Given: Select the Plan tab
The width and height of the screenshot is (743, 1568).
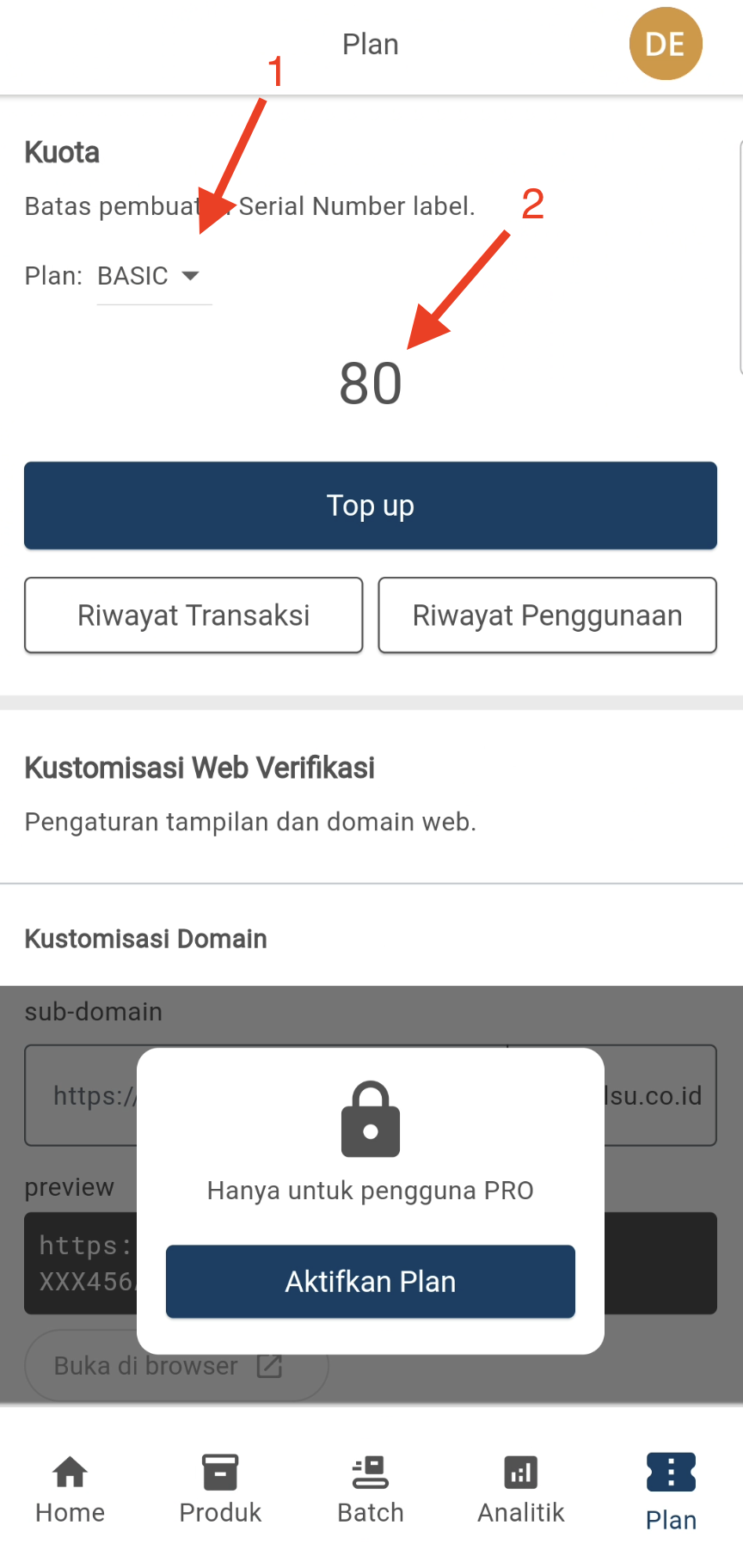Looking at the screenshot, I should click(671, 1491).
